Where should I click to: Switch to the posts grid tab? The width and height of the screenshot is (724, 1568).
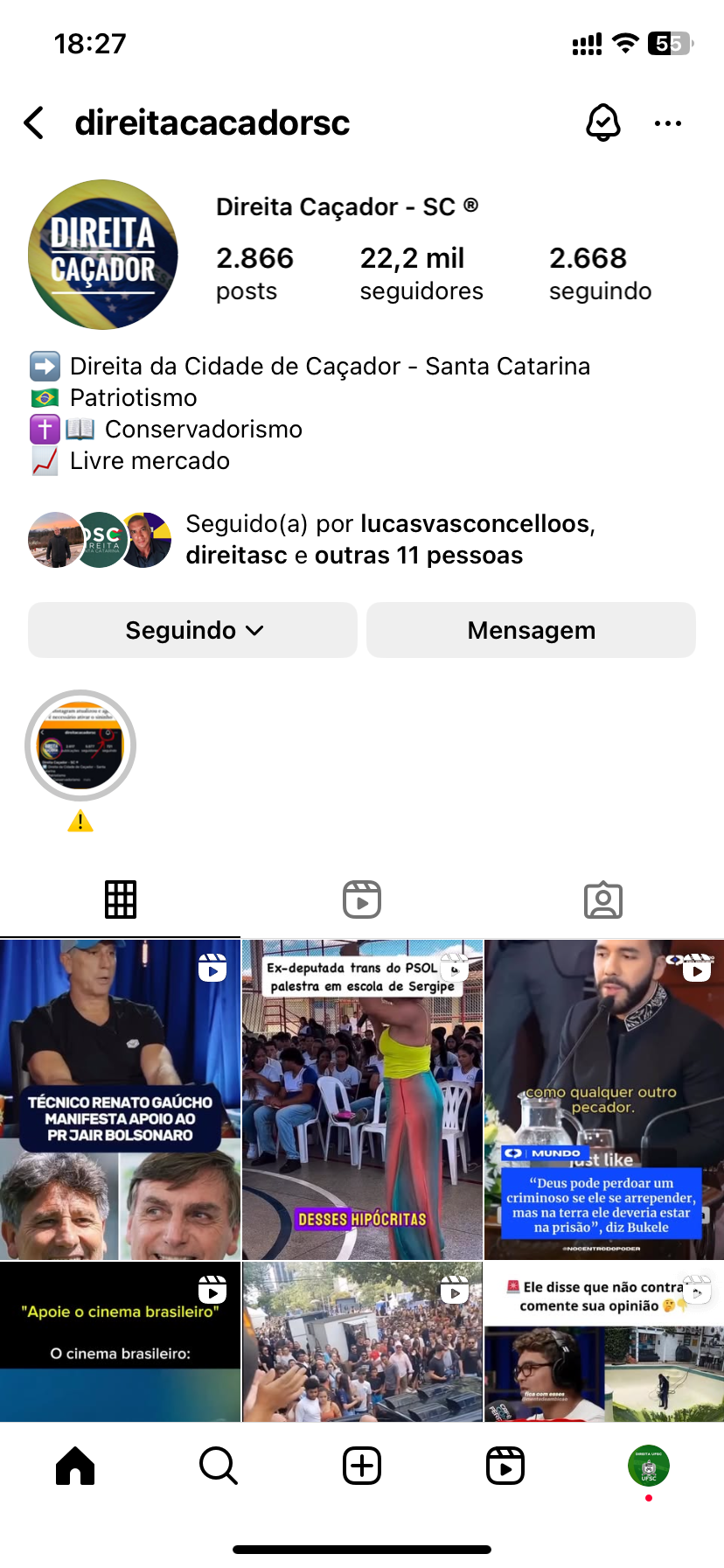[x=121, y=899]
